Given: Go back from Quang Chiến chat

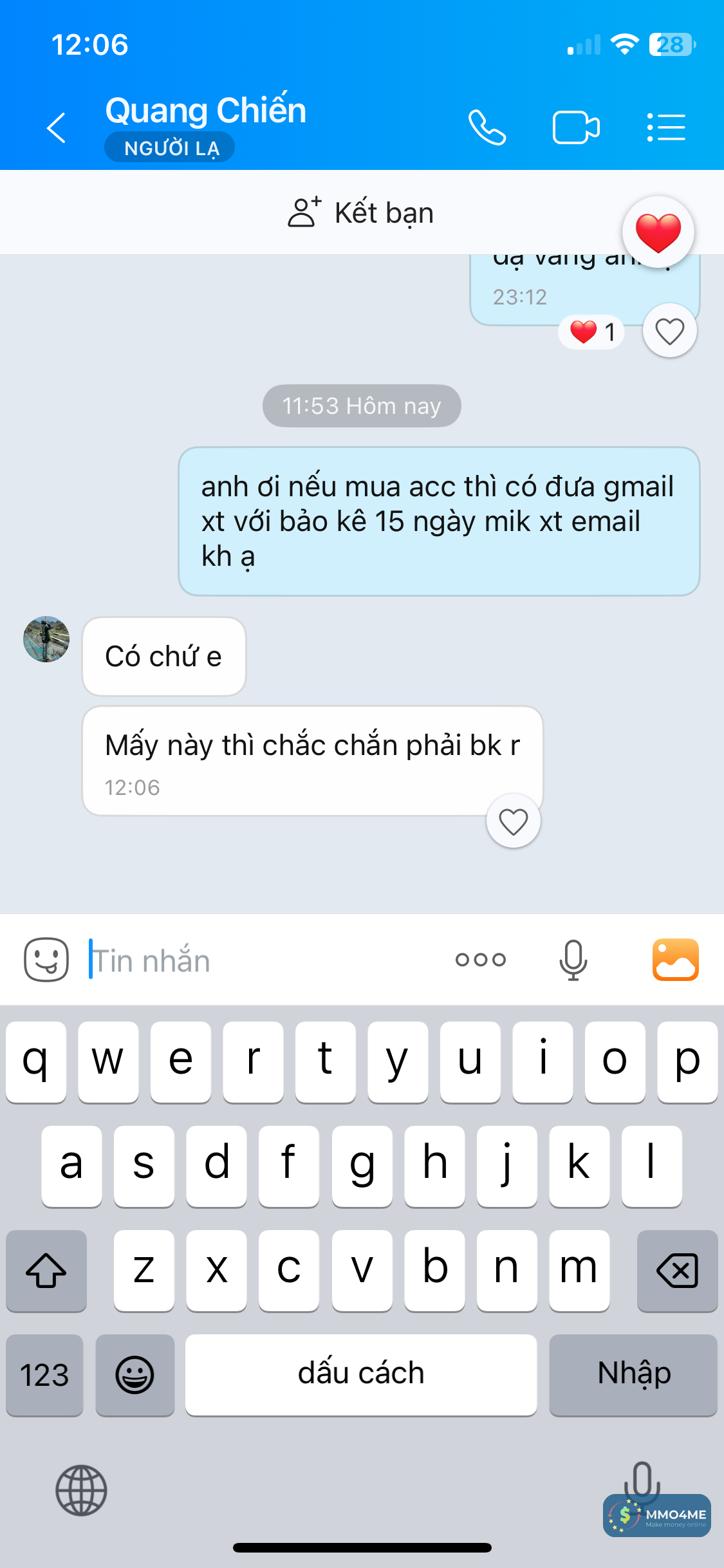Looking at the screenshot, I should (57, 127).
